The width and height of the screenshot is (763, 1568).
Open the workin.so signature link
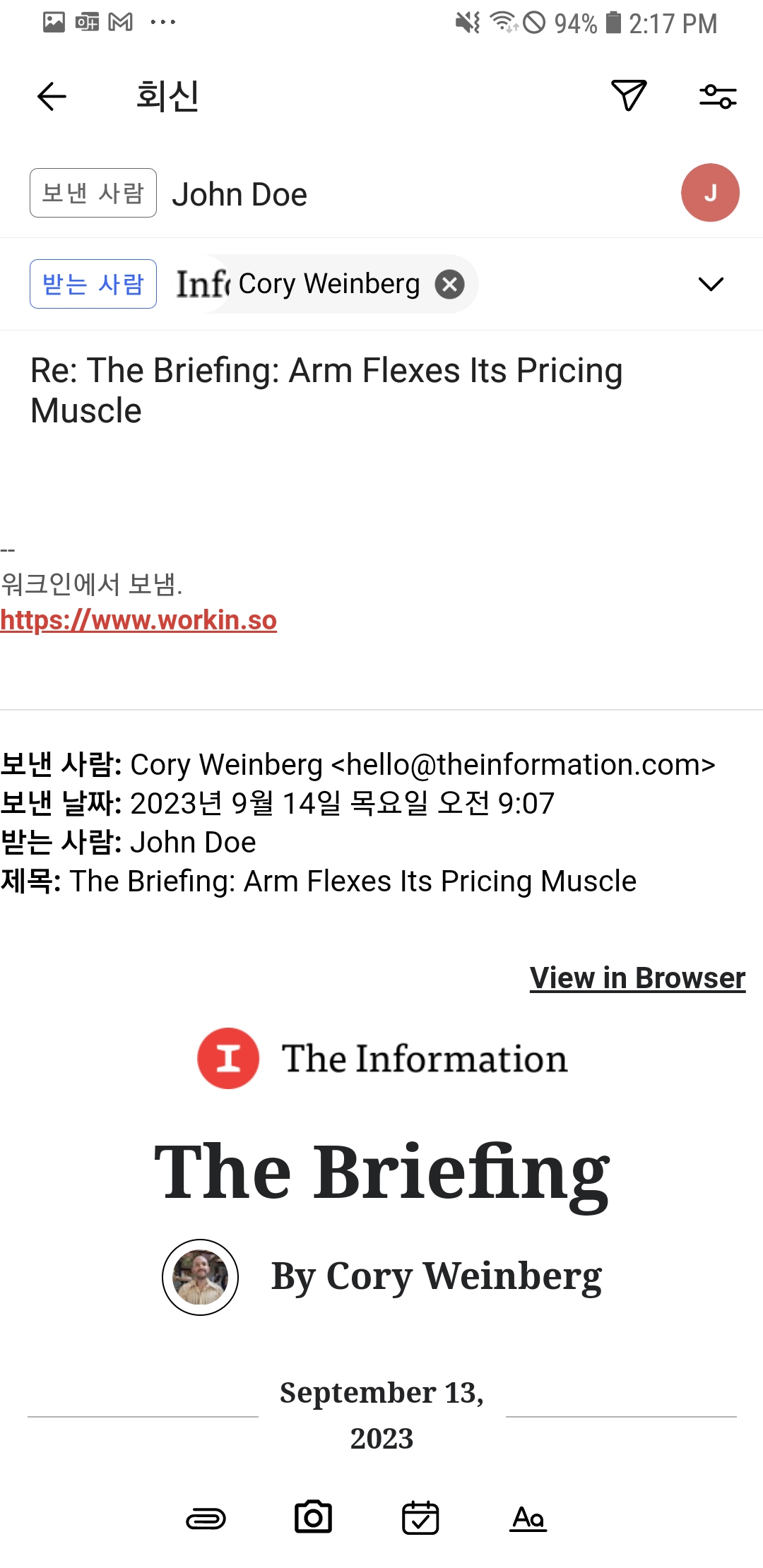coord(138,620)
